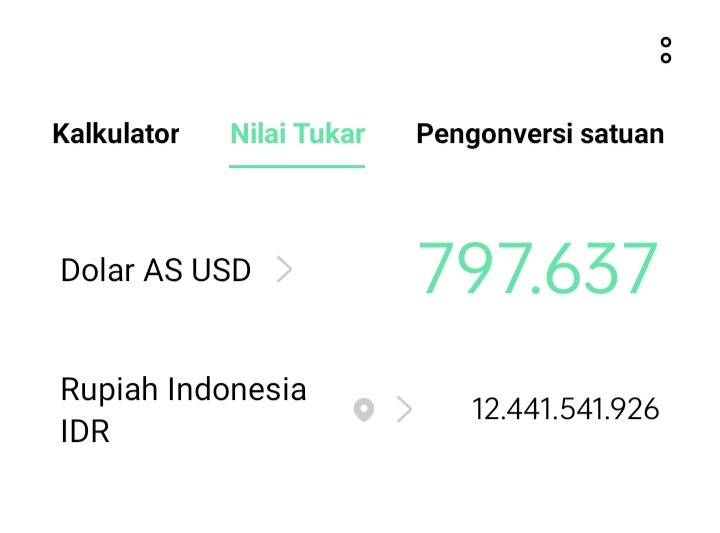Tap the 12.441.541.926 IDR amount

pyautogui.click(x=565, y=409)
